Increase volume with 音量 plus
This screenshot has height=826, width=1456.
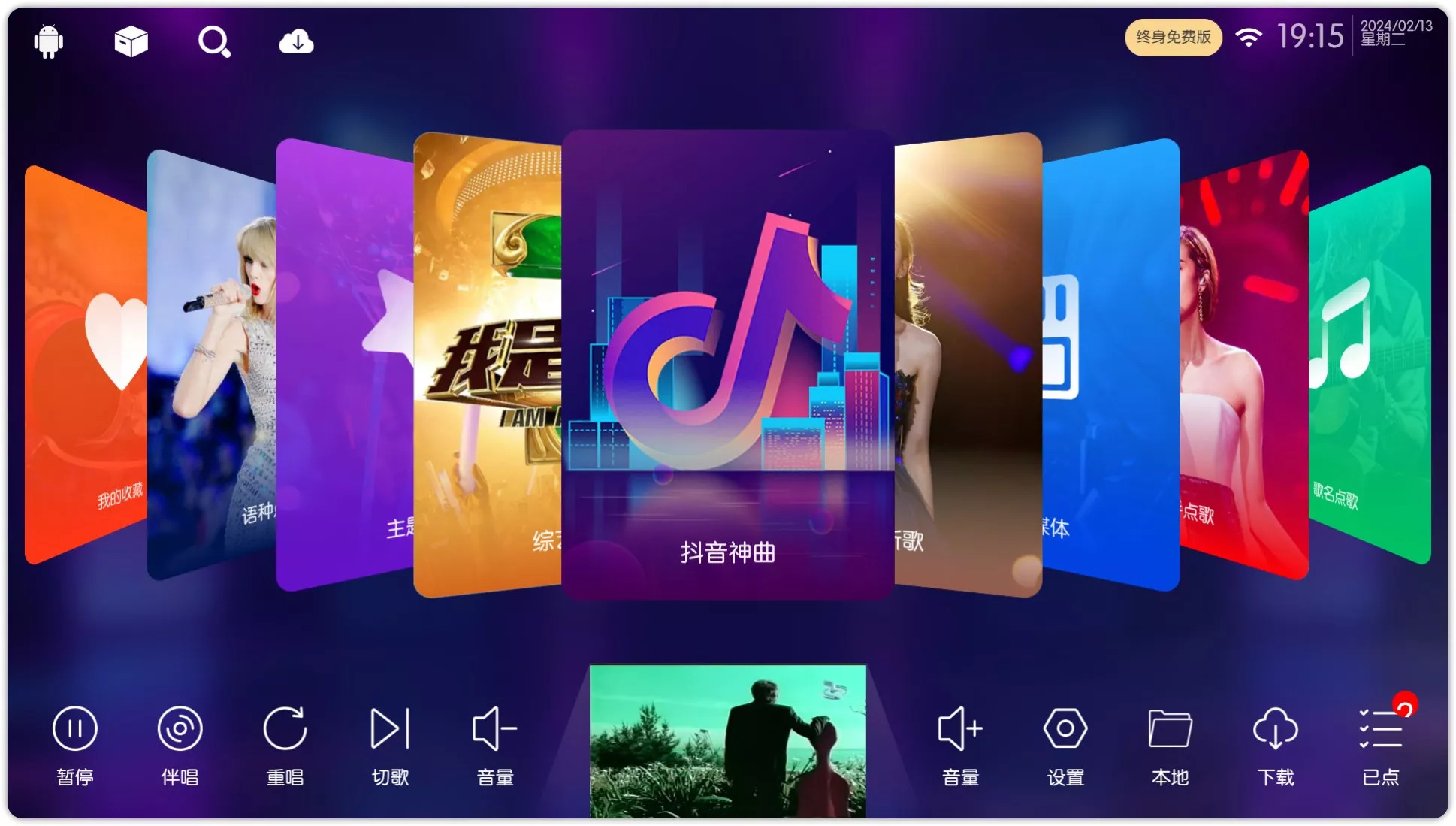pos(960,743)
